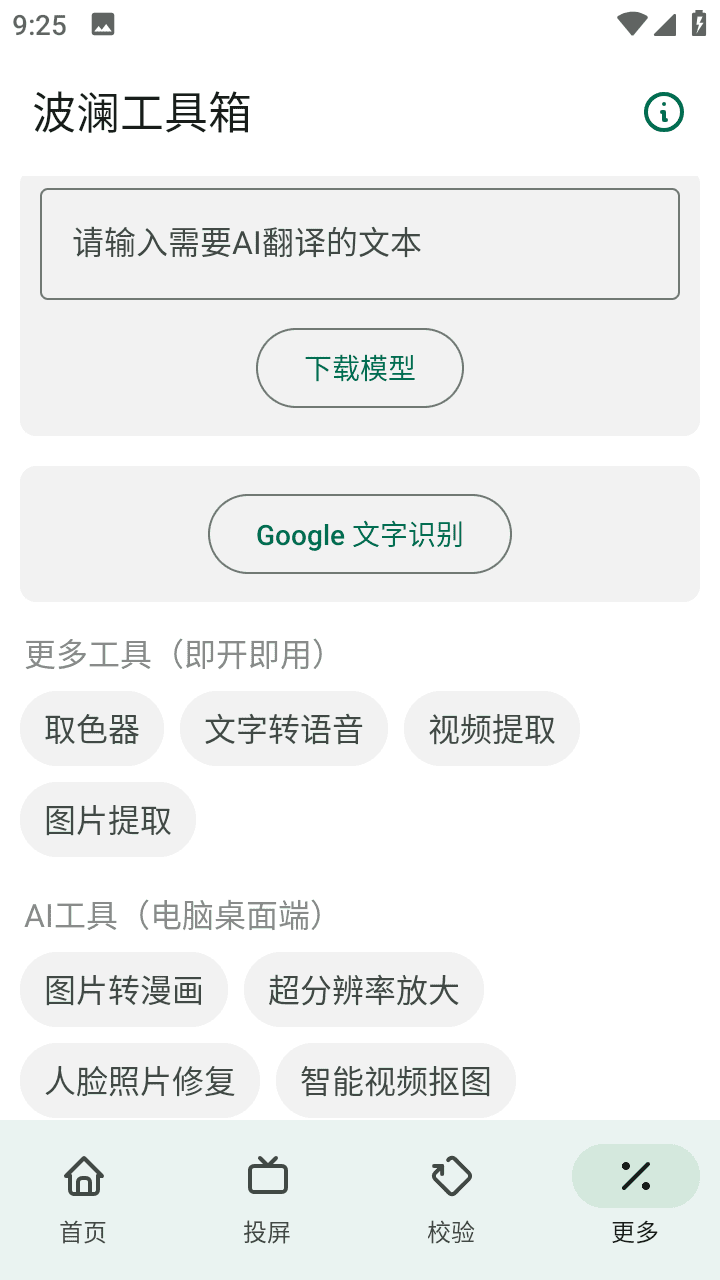Tap the 下载模型 button
Image resolution: width=720 pixels, height=1280 pixels.
(x=360, y=368)
